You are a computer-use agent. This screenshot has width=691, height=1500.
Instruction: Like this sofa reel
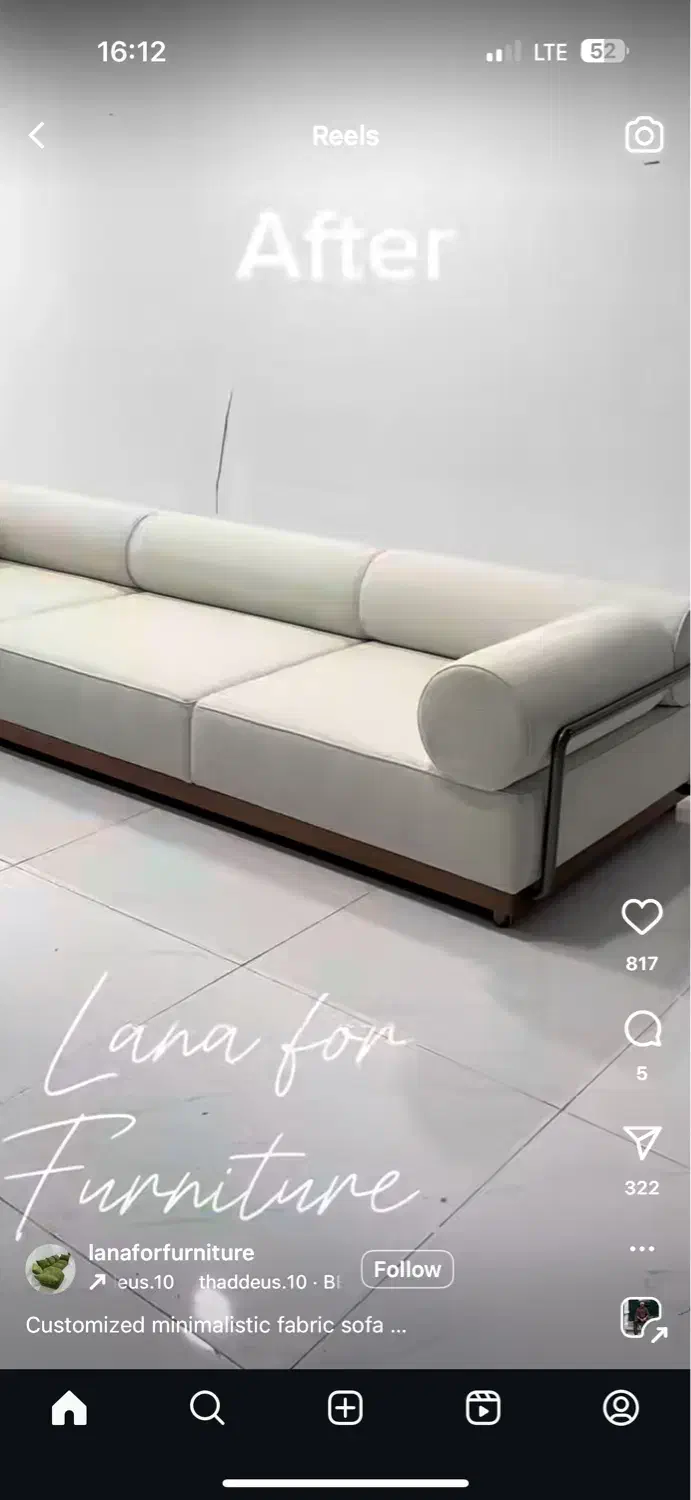[x=641, y=917]
